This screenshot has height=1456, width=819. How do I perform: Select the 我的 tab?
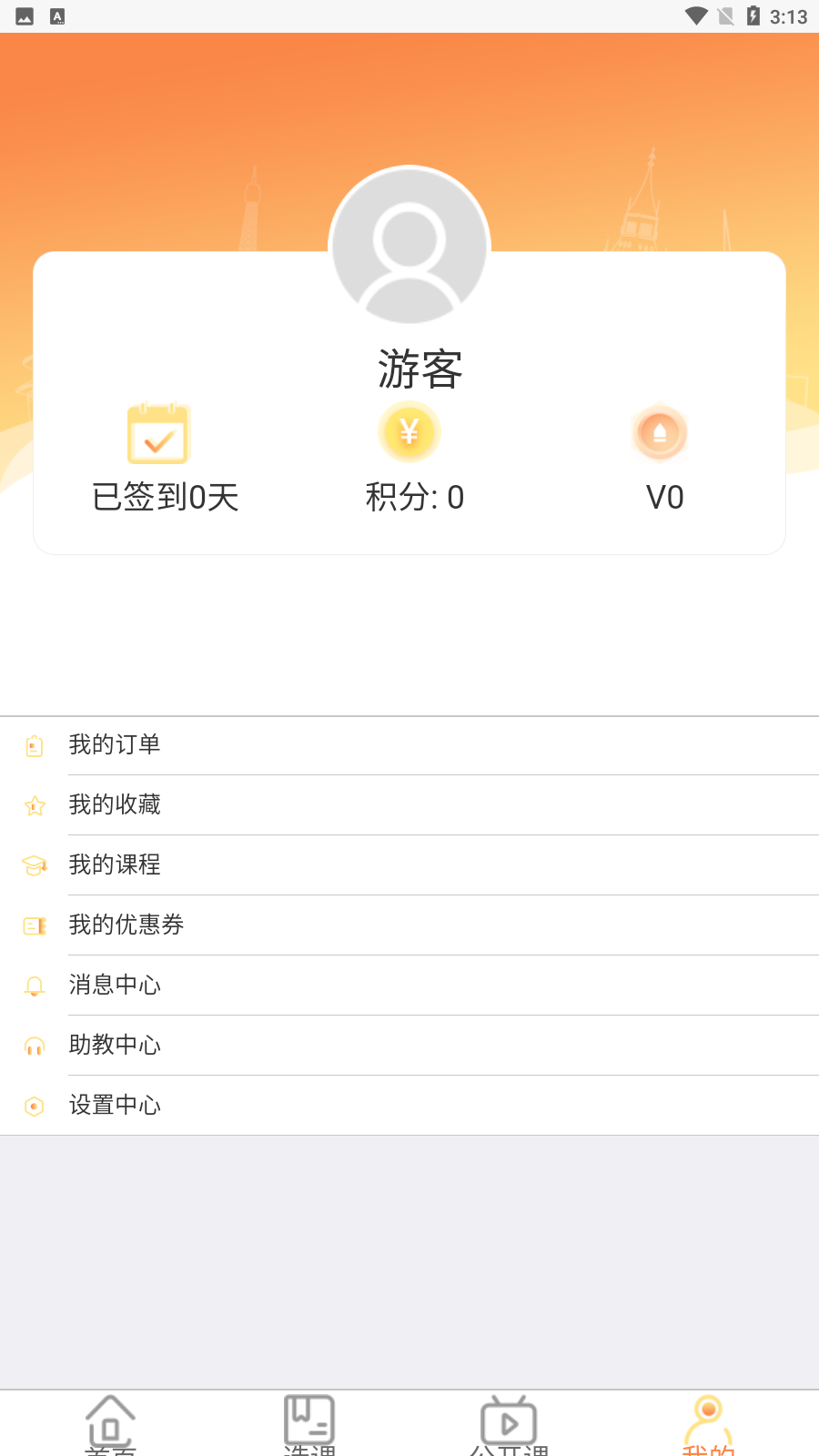[708, 1425]
